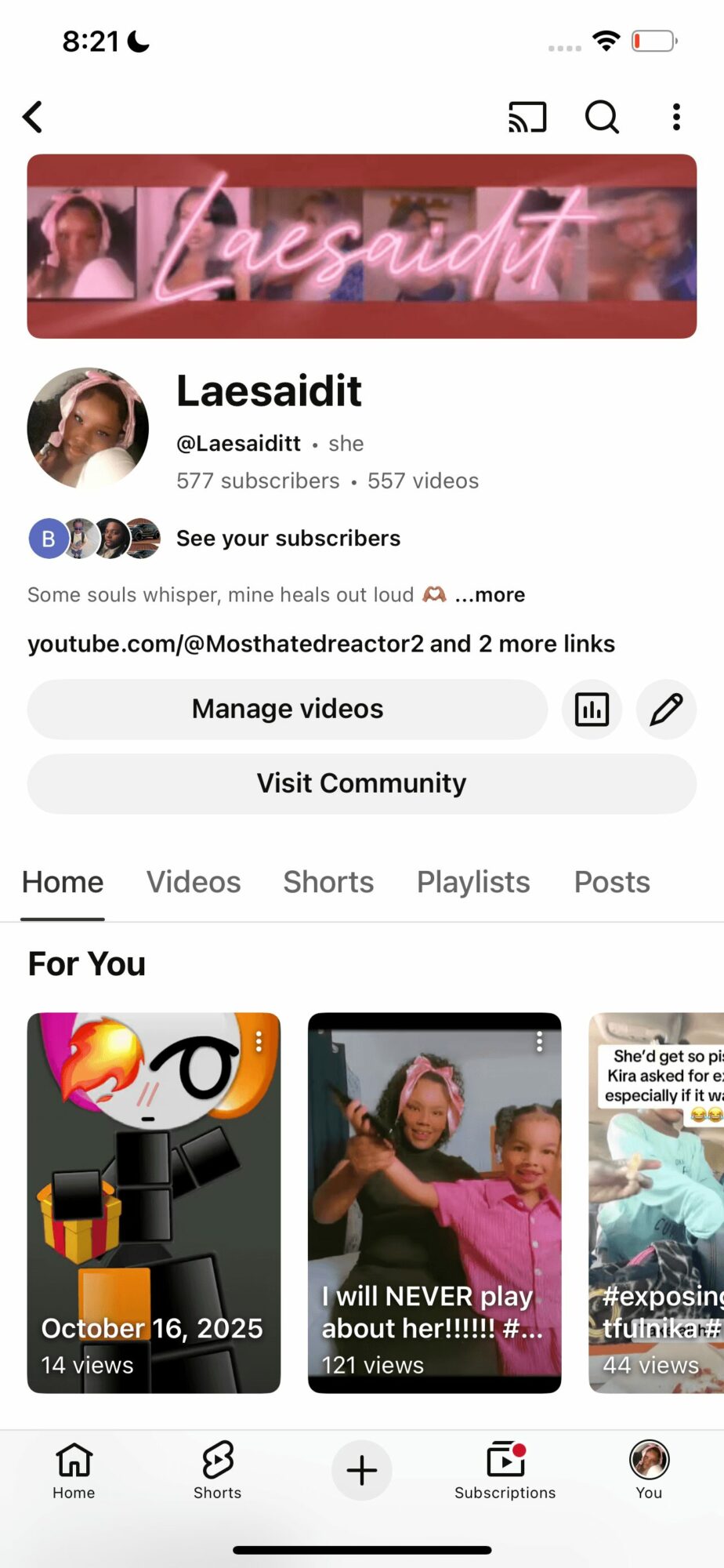
Task: Open the youtube.com/@Mosthatedreactor2 links line
Action: pyautogui.click(x=320, y=644)
